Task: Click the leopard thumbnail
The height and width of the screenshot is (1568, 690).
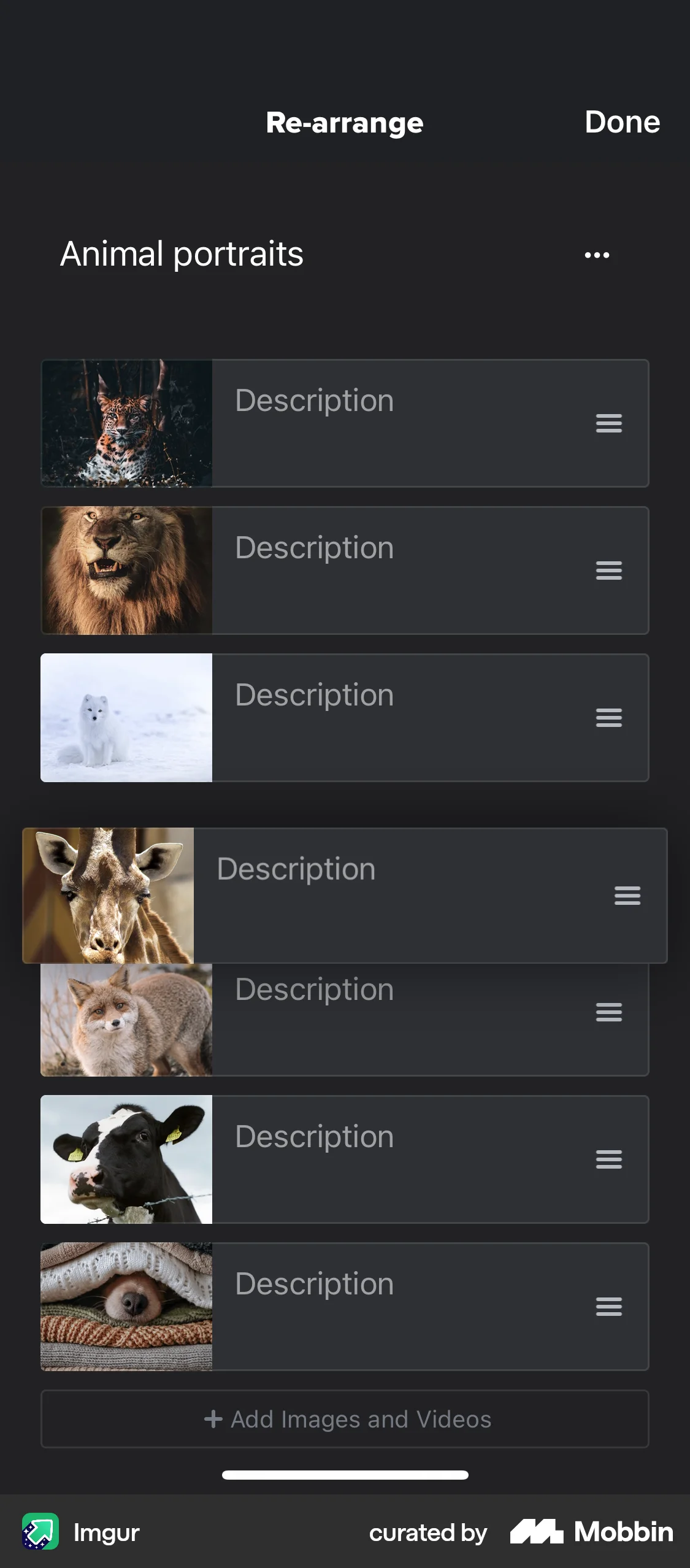Action: (x=126, y=423)
